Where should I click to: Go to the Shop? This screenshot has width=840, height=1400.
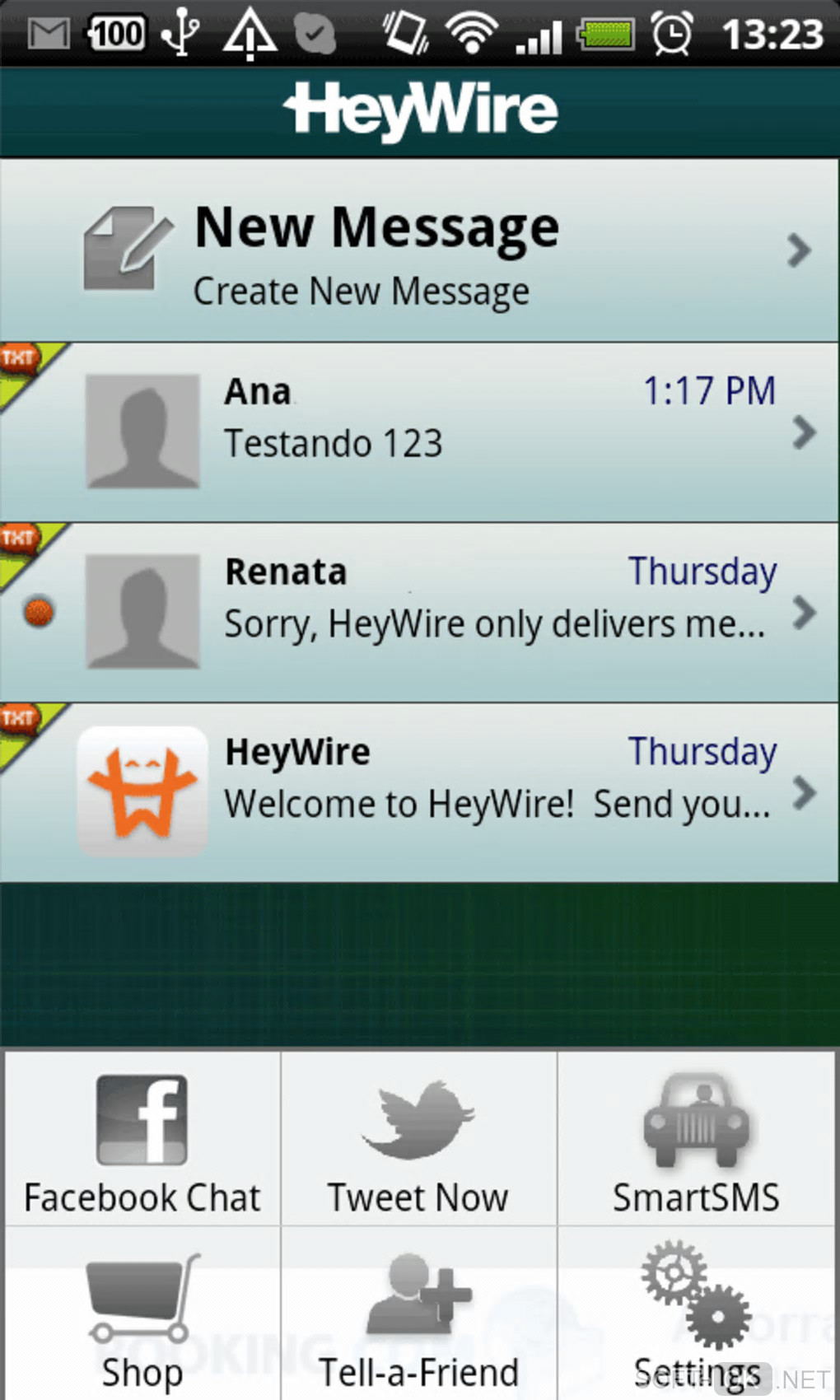click(142, 1318)
